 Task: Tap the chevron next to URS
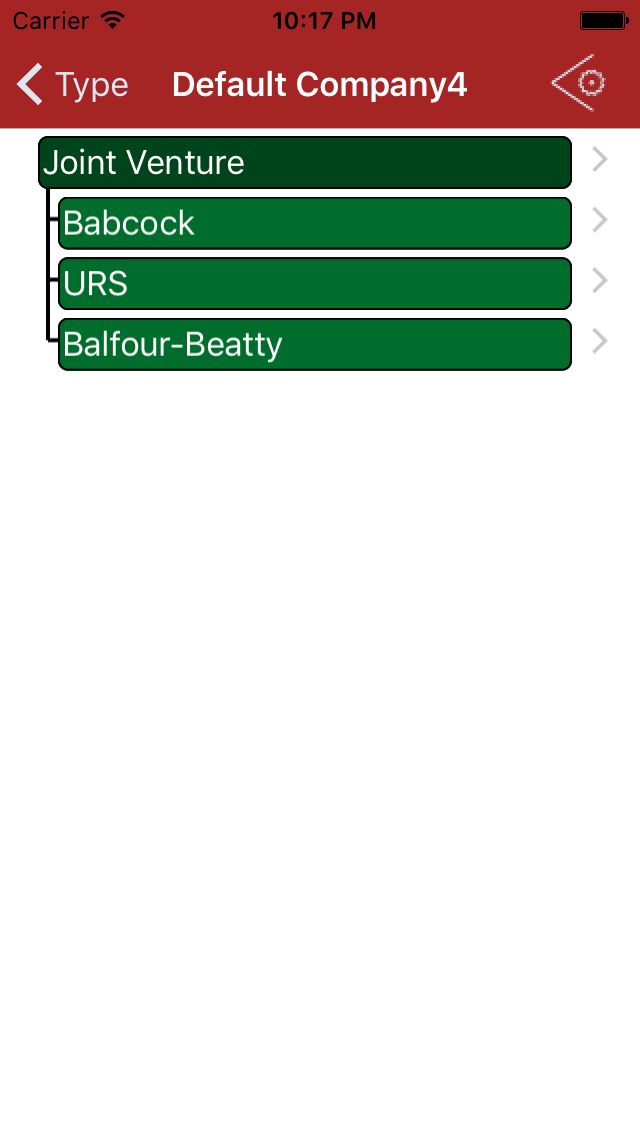pyautogui.click(x=600, y=282)
